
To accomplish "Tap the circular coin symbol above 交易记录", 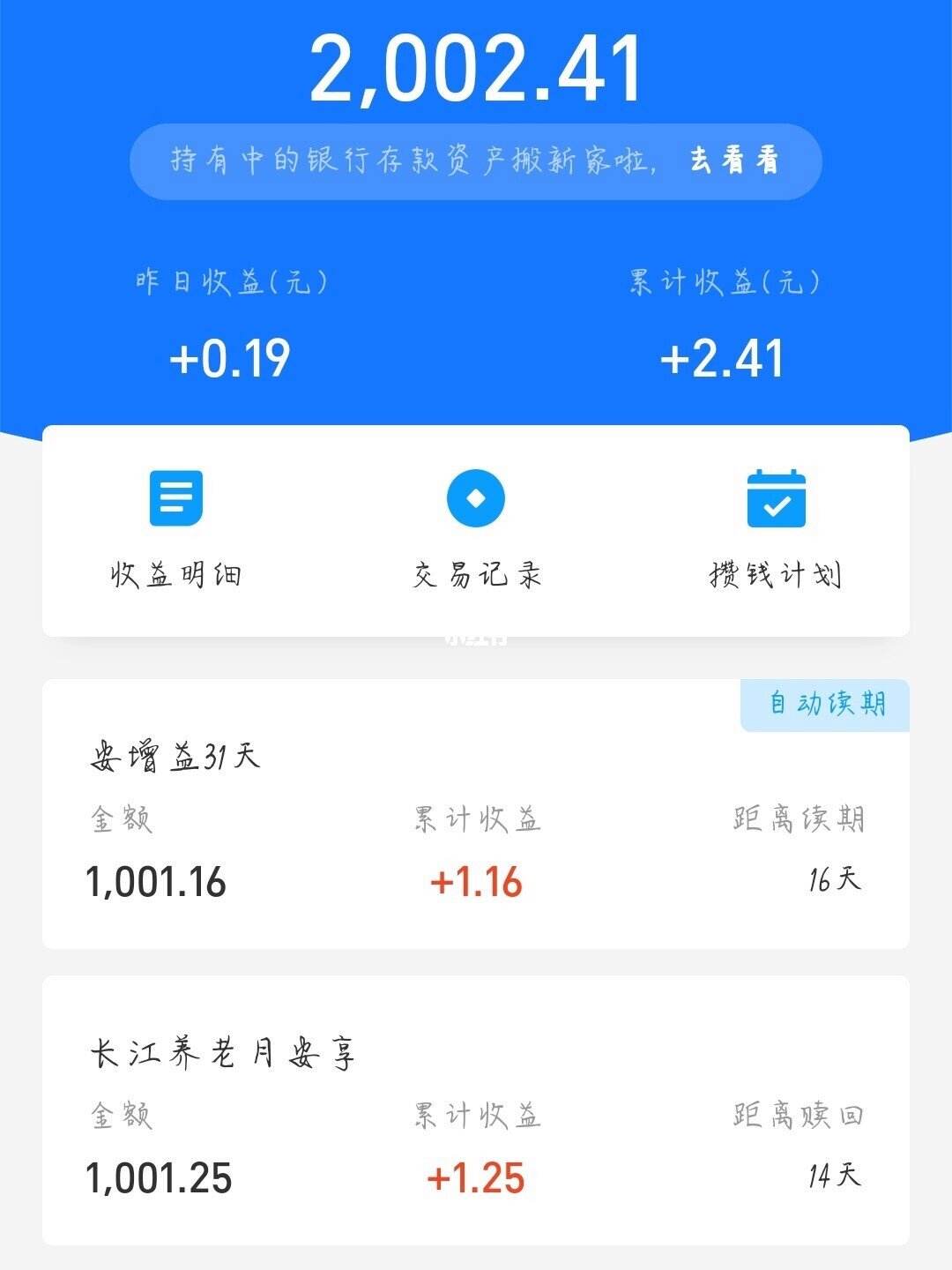I will point(475,498).
